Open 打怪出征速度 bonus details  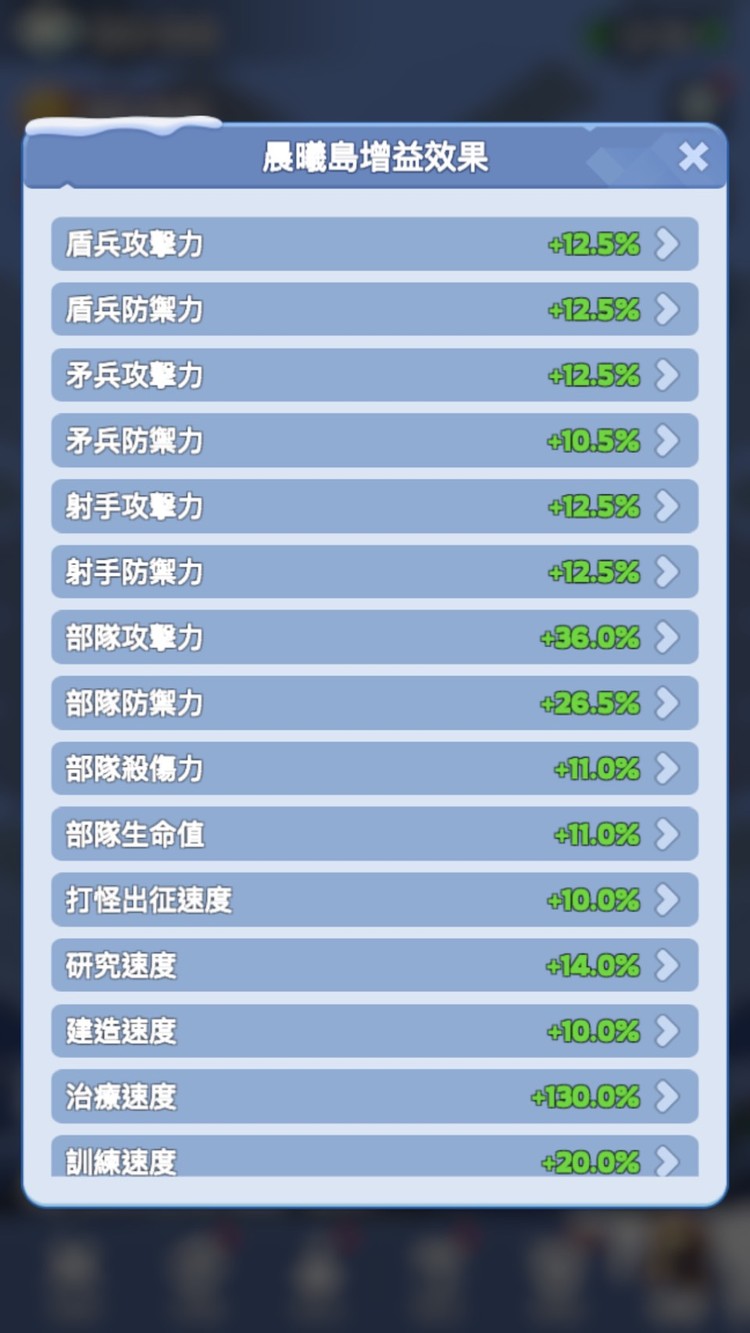[374, 900]
